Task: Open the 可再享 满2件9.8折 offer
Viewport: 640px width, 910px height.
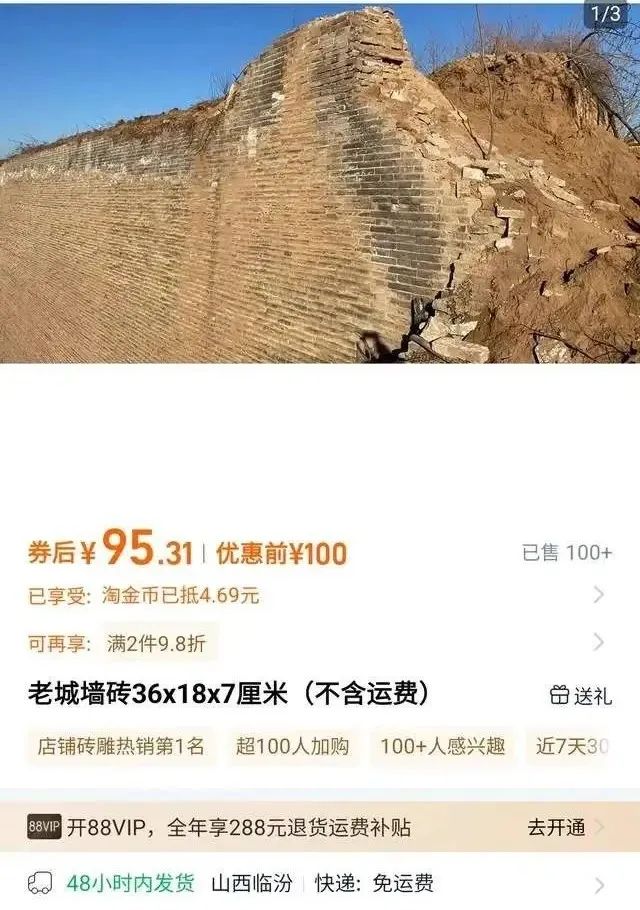Action: 598,642
